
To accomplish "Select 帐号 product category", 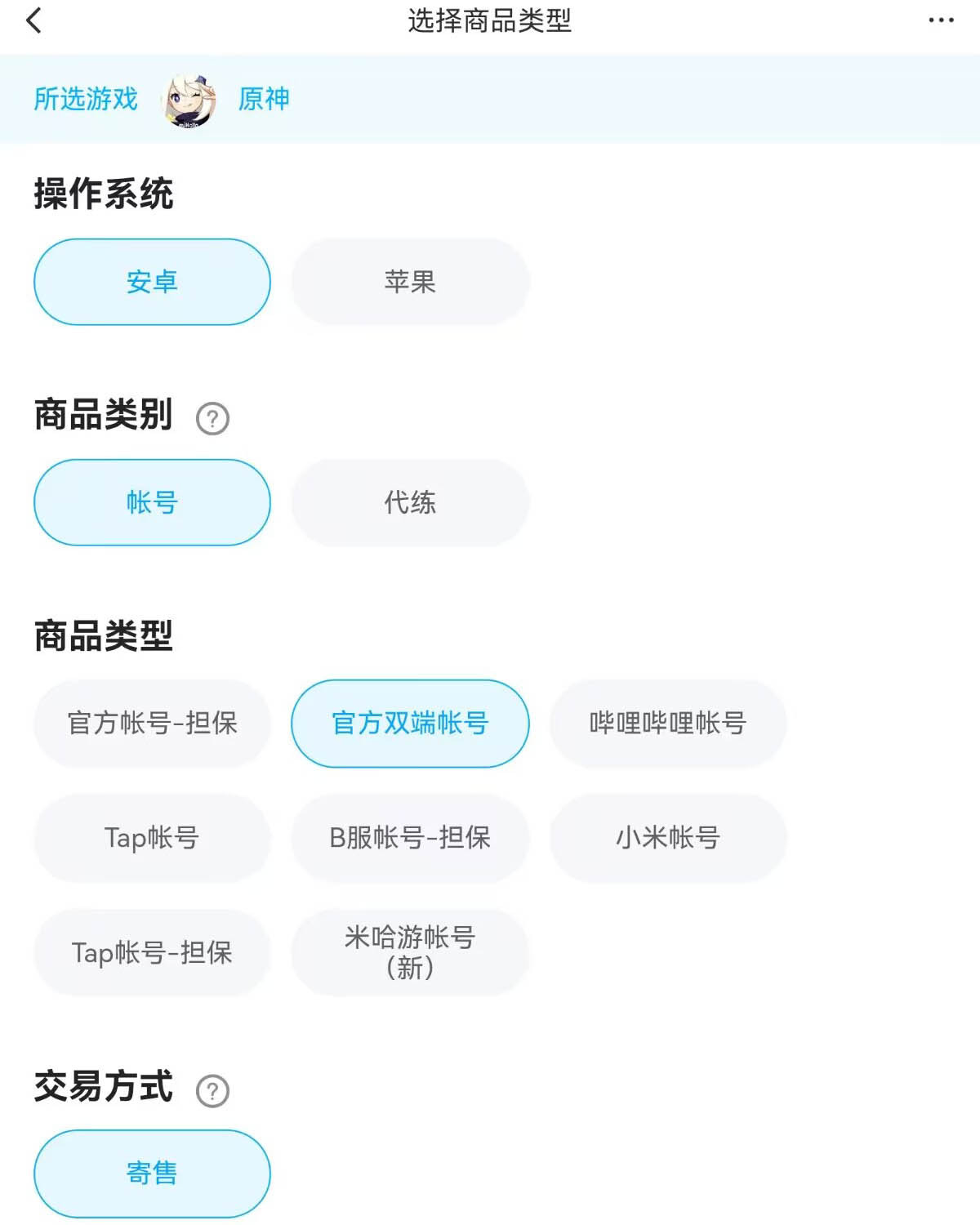I will tap(152, 502).
